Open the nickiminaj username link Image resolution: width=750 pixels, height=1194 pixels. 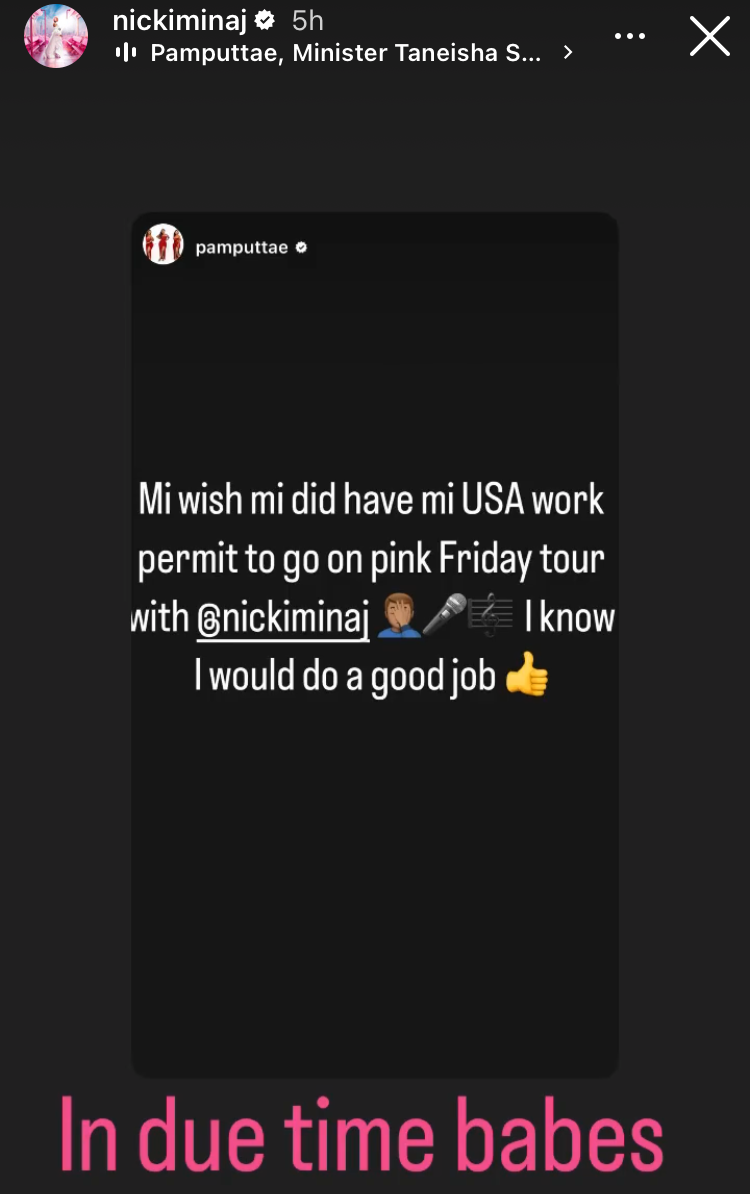tap(179, 20)
